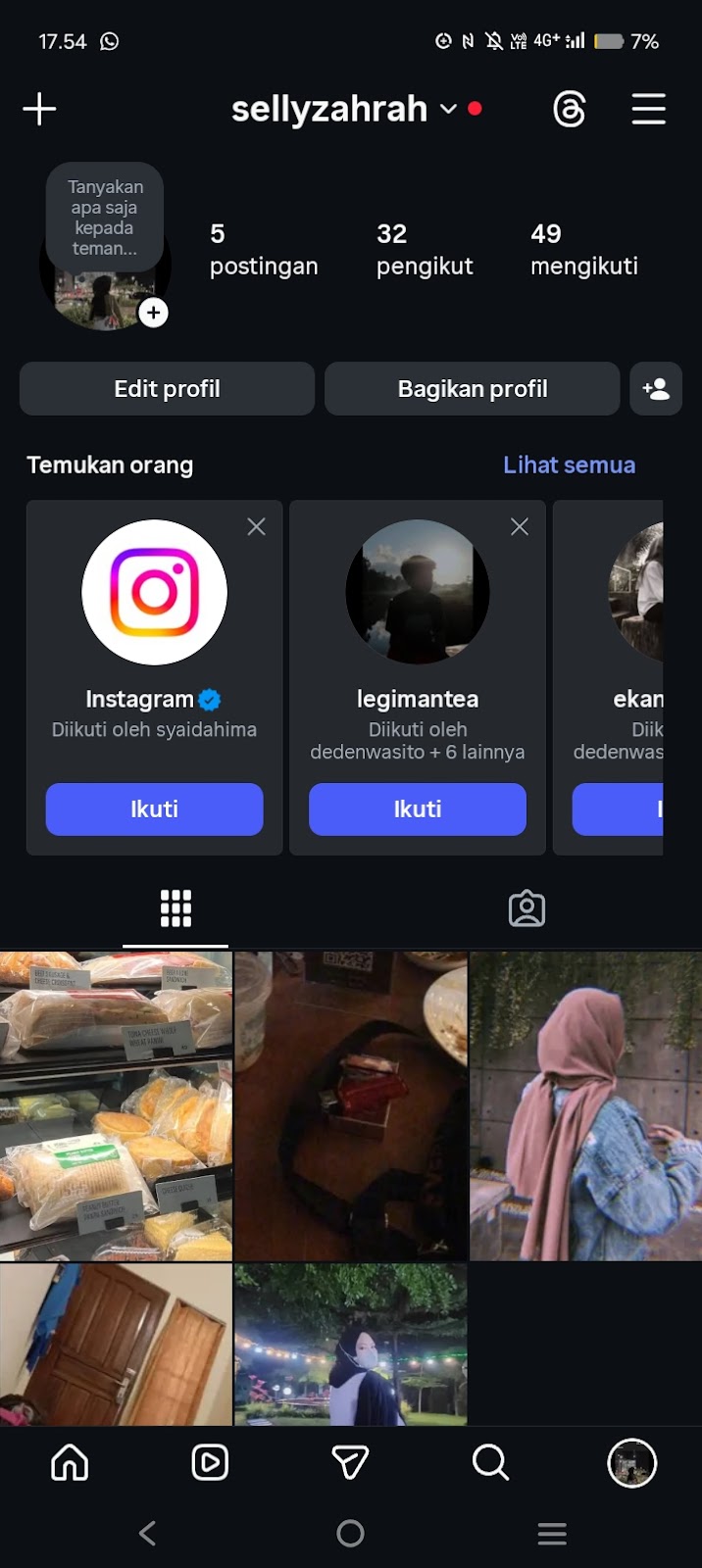The height and width of the screenshot is (1568, 702).
Task: Open the Reels tab
Action: point(210,1463)
